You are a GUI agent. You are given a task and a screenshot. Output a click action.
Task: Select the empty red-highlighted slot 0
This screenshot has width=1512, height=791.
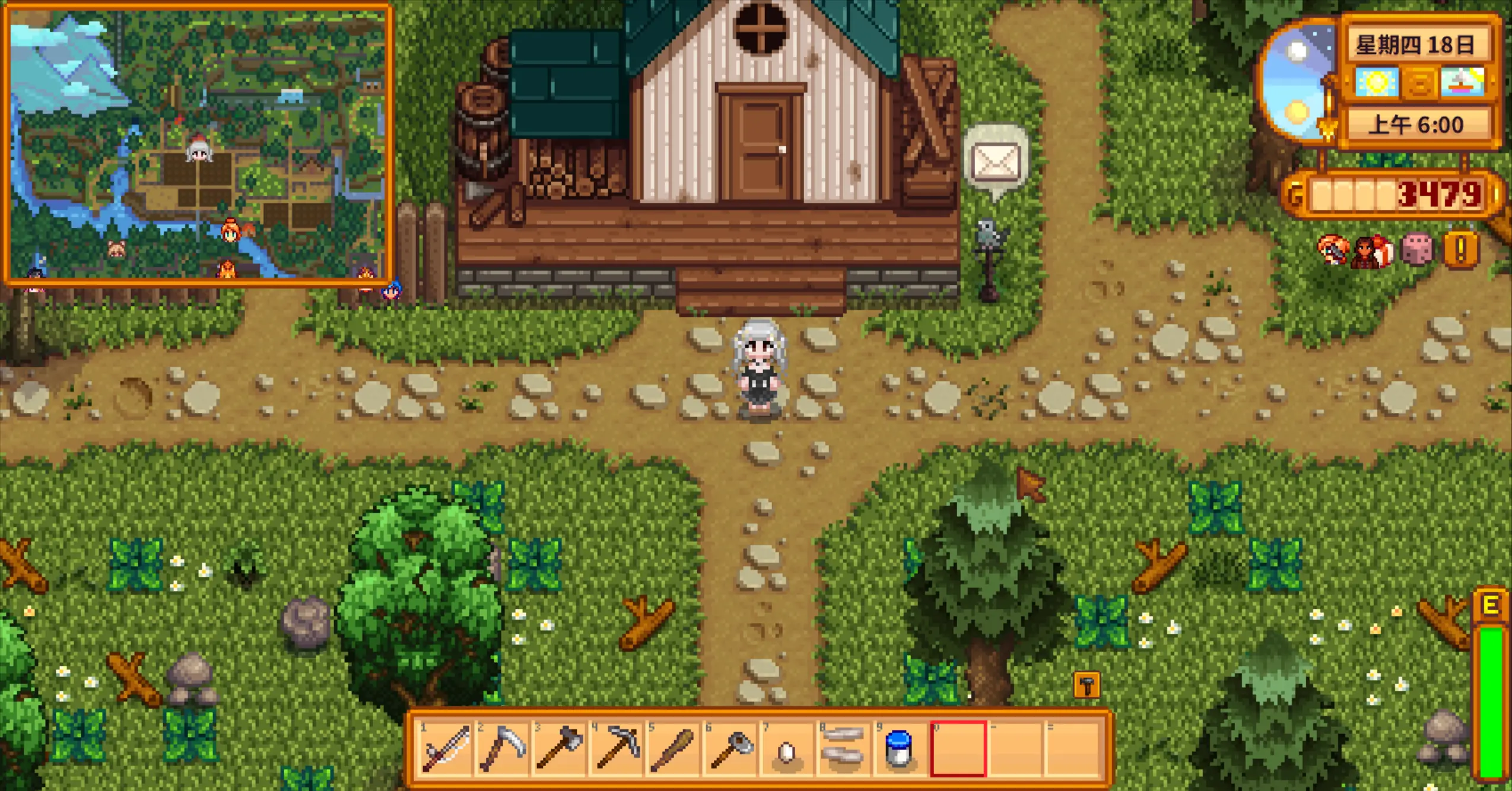tap(958, 749)
